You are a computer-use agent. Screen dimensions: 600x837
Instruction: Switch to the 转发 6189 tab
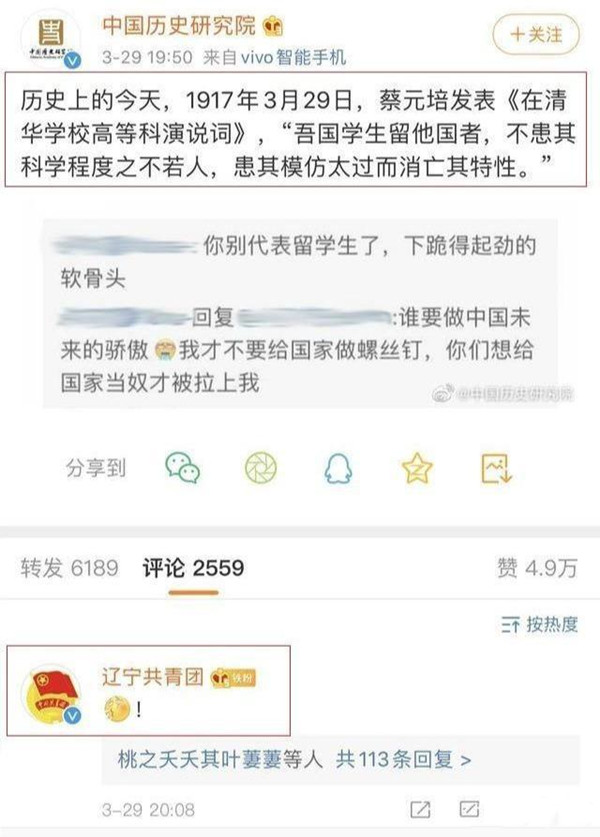point(69,568)
